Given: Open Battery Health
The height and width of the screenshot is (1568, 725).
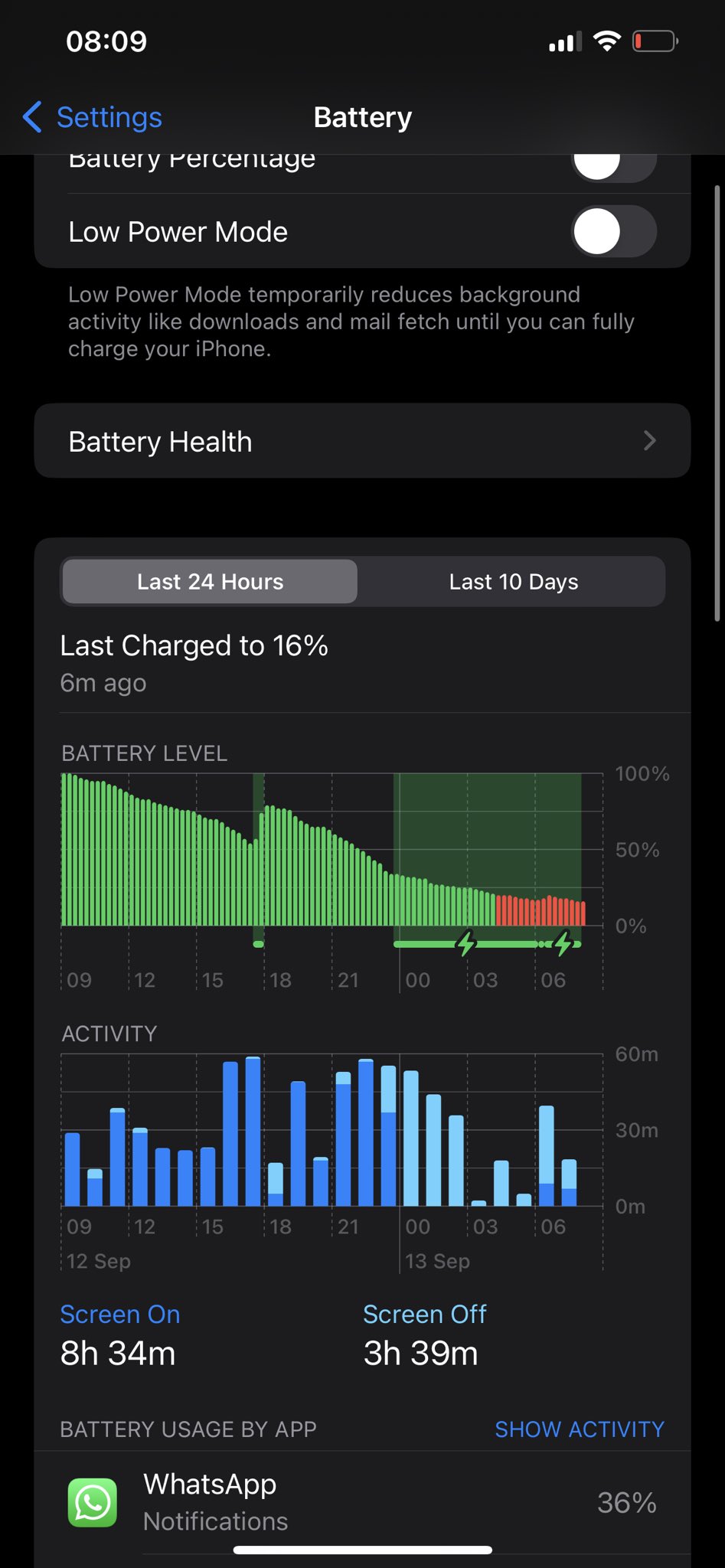Looking at the screenshot, I should [x=362, y=441].
